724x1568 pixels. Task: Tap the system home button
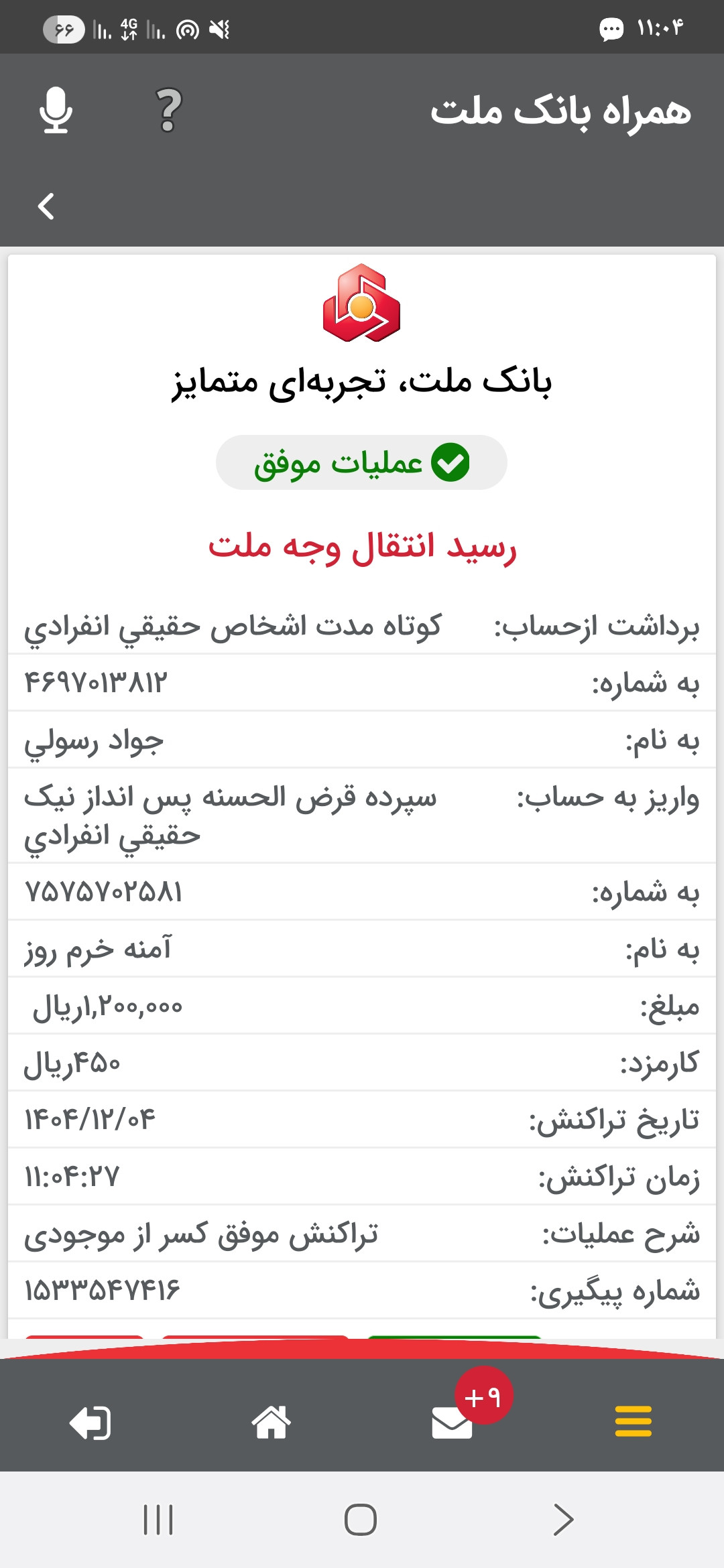[x=361, y=1520]
